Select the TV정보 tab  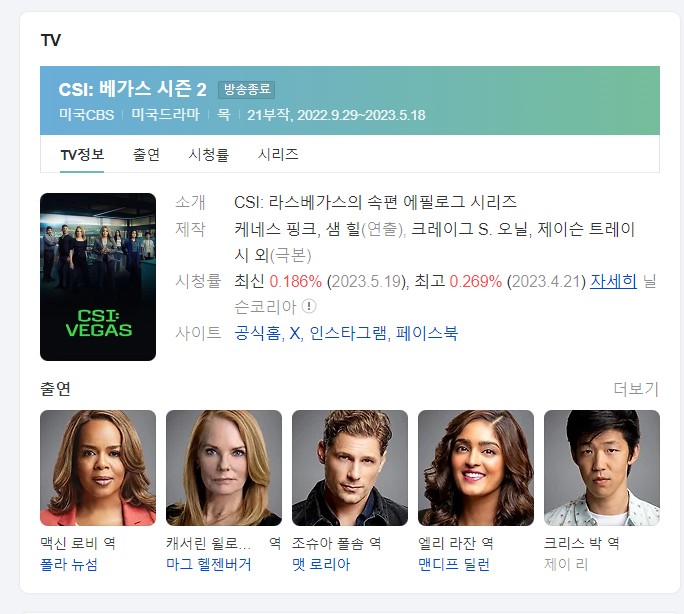pyautogui.click(x=82, y=155)
